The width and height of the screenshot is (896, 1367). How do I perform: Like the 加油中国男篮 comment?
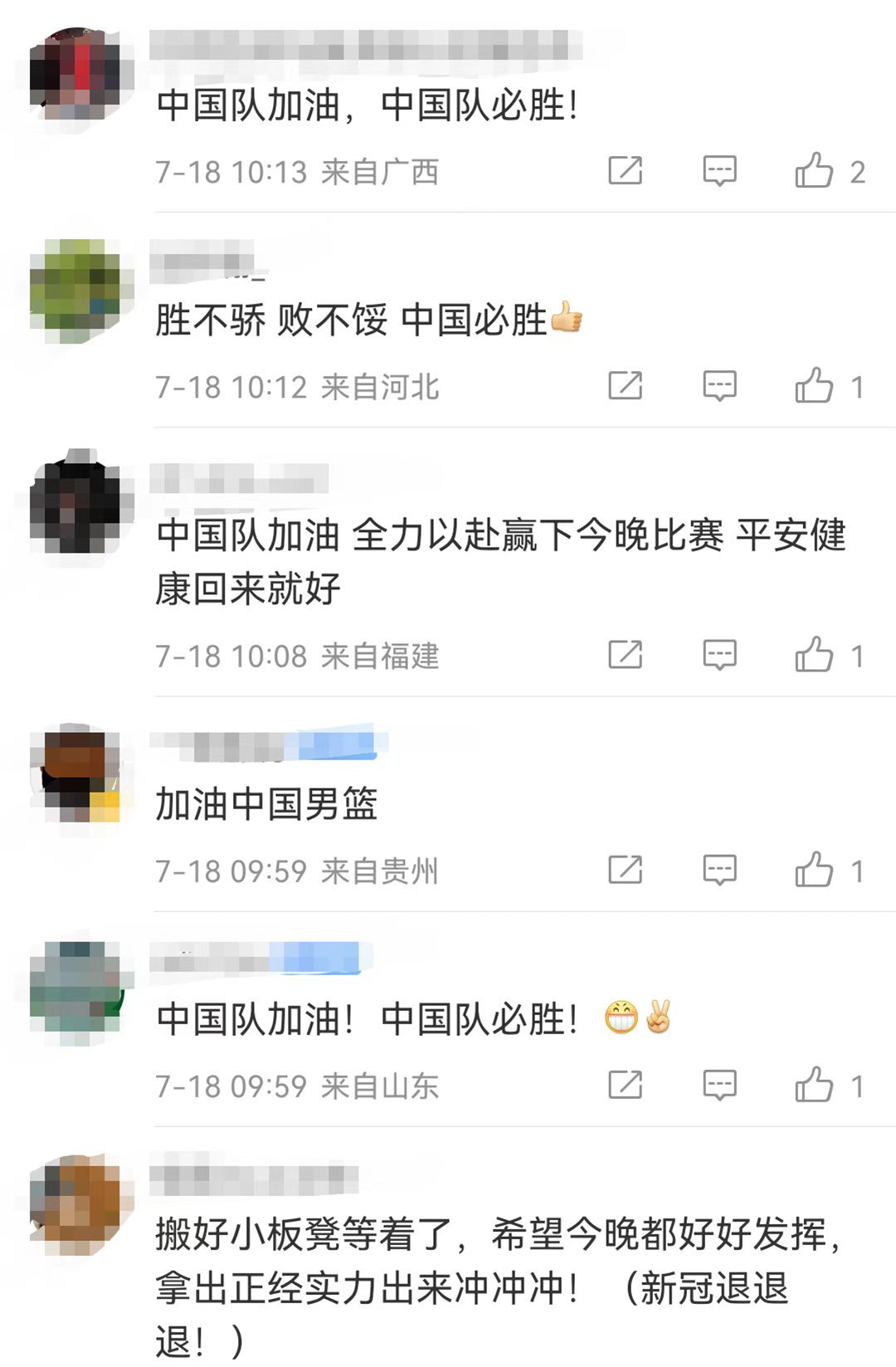click(814, 870)
